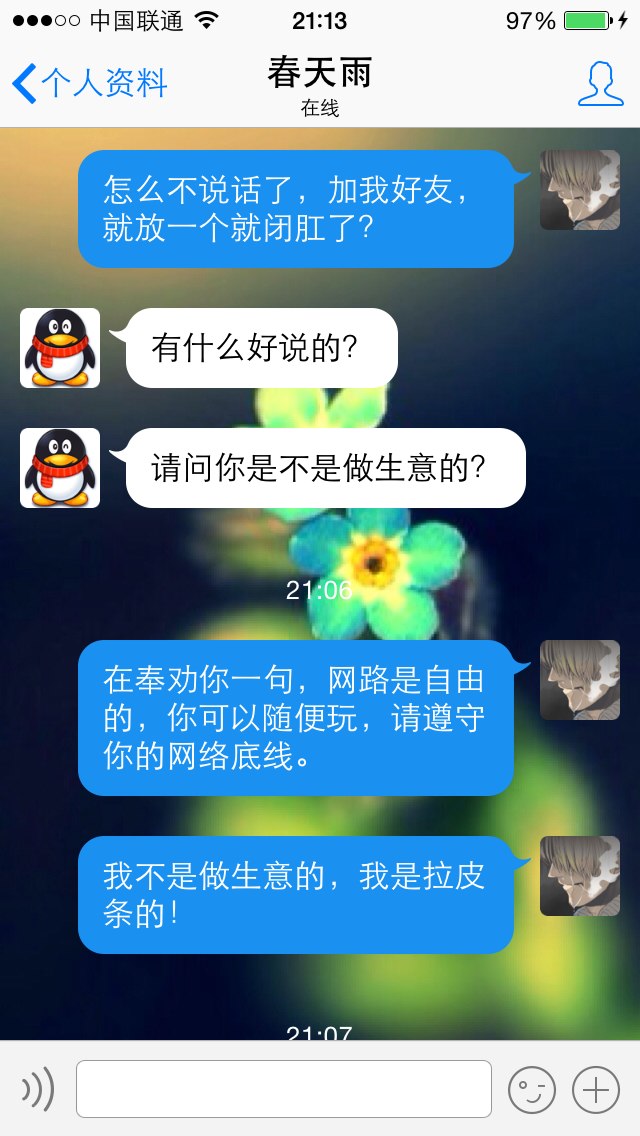This screenshot has height=1136, width=640.
Task: Open the contact profile icon
Action: [x=600, y=84]
